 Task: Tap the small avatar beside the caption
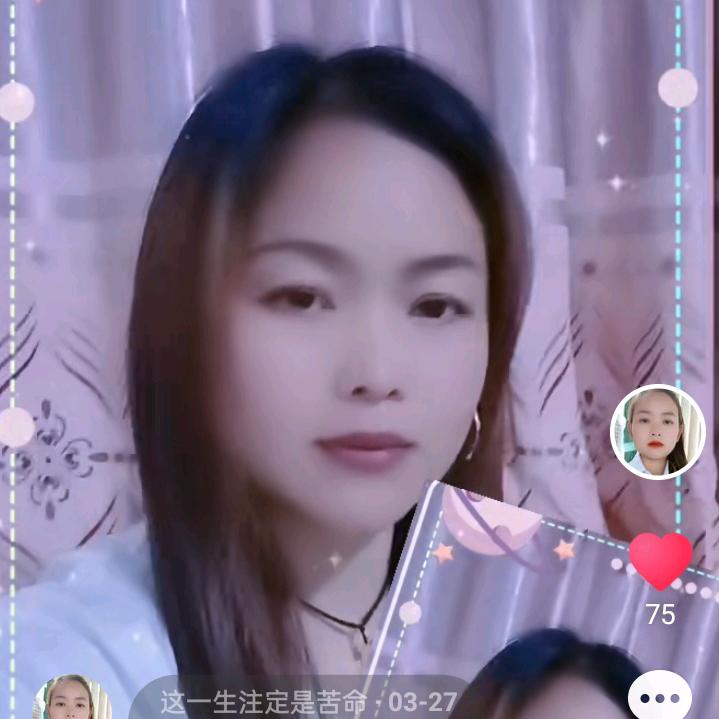[72, 698]
